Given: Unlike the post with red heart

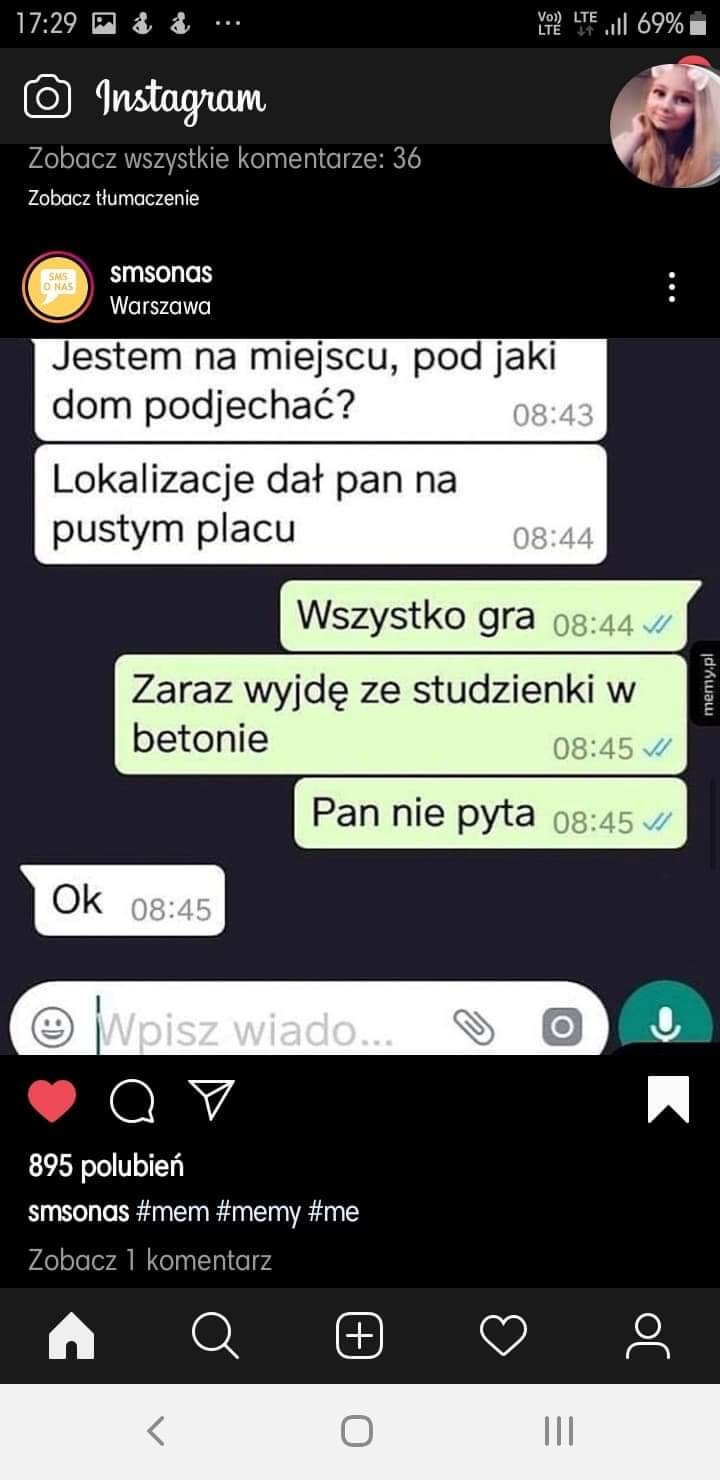Looking at the screenshot, I should pyautogui.click(x=52, y=1101).
